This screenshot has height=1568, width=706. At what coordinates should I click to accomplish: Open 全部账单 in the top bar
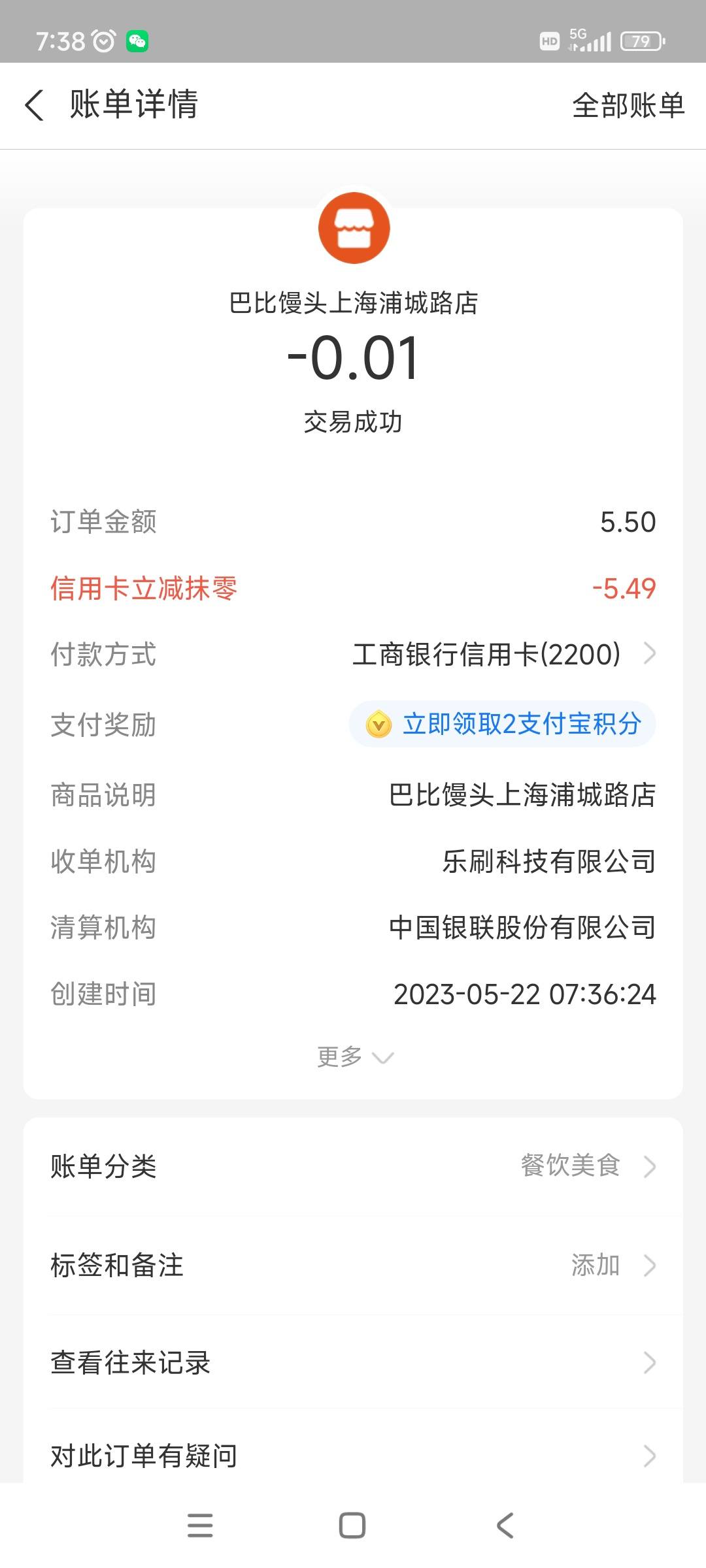click(x=628, y=105)
